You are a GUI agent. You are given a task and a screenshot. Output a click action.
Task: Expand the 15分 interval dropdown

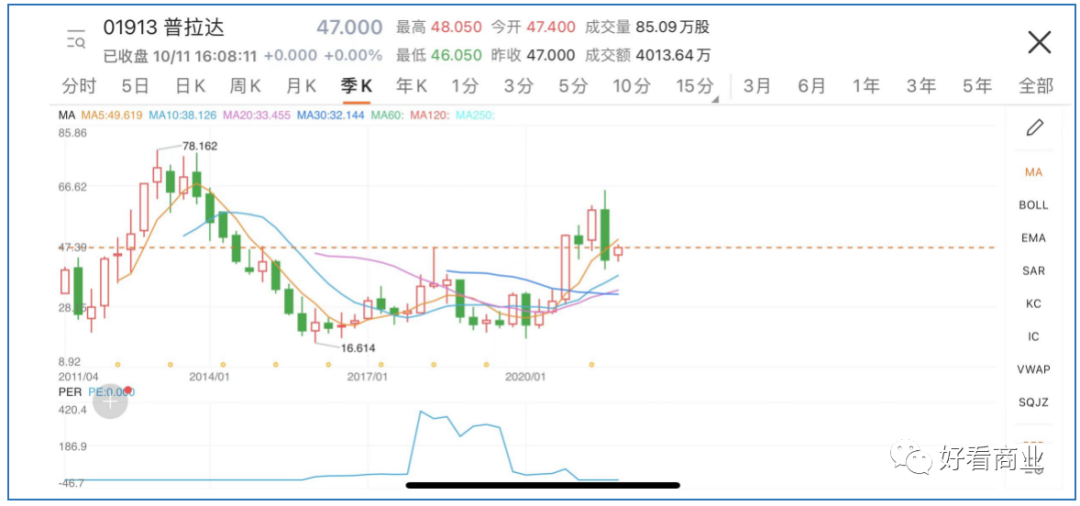(x=695, y=86)
